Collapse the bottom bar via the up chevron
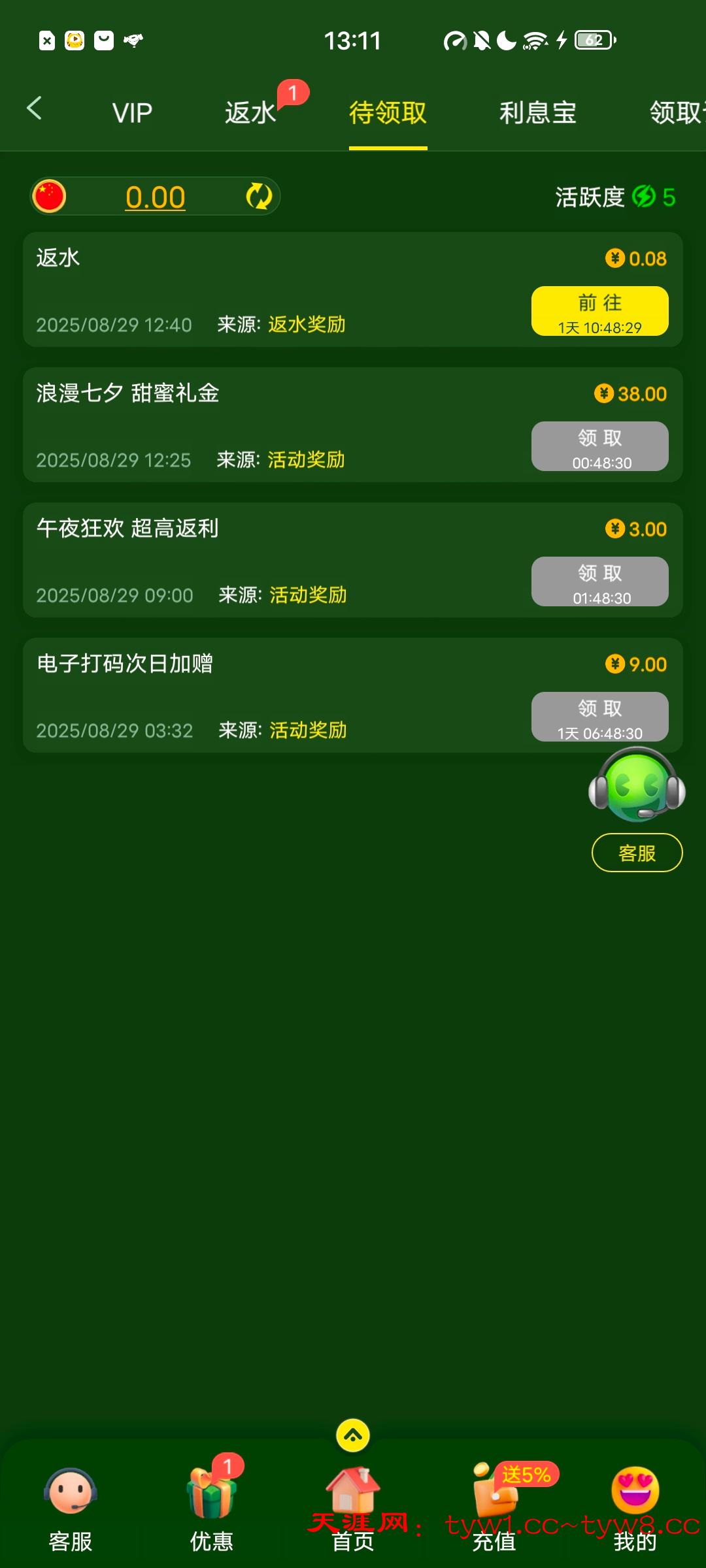The height and width of the screenshot is (1568, 706). (353, 1435)
